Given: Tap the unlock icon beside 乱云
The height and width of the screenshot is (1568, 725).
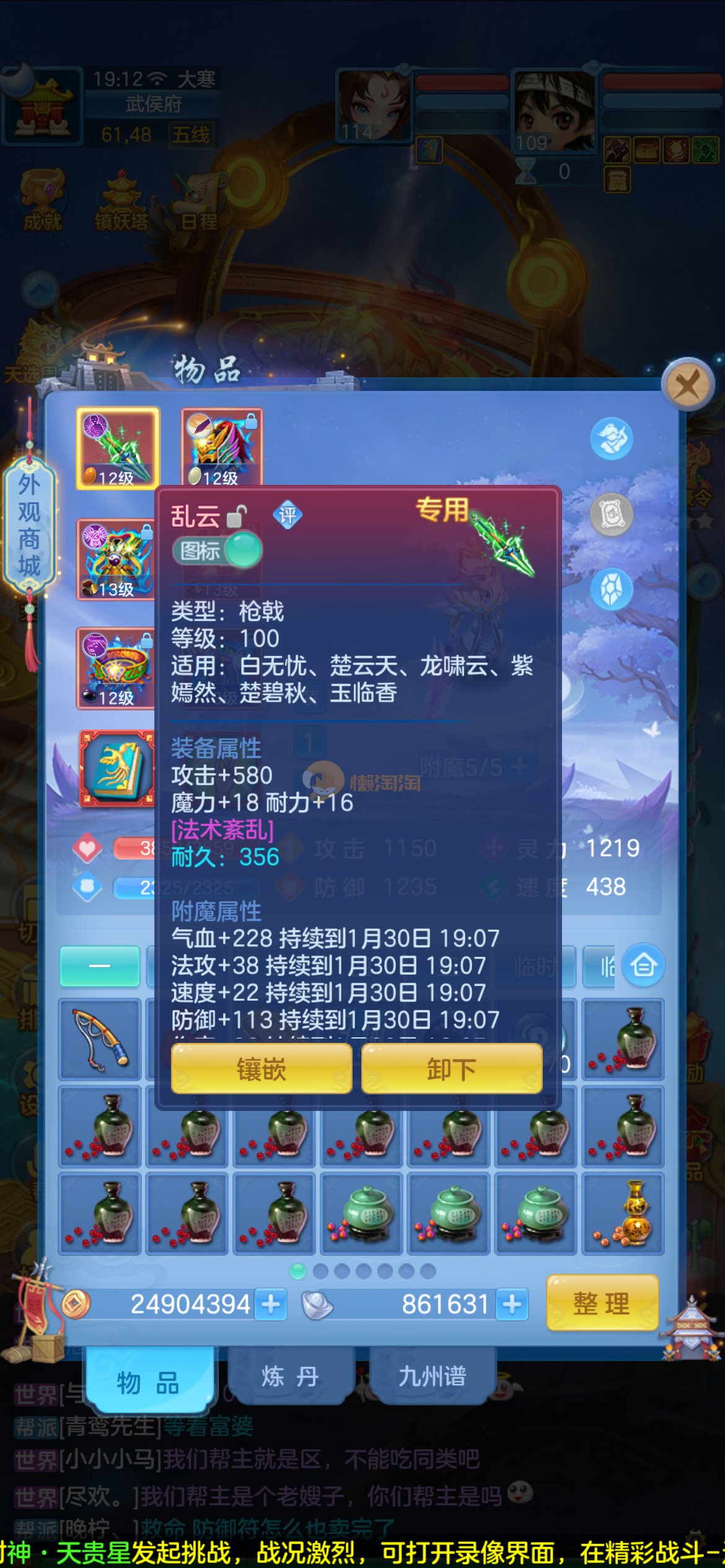Looking at the screenshot, I should (237, 515).
